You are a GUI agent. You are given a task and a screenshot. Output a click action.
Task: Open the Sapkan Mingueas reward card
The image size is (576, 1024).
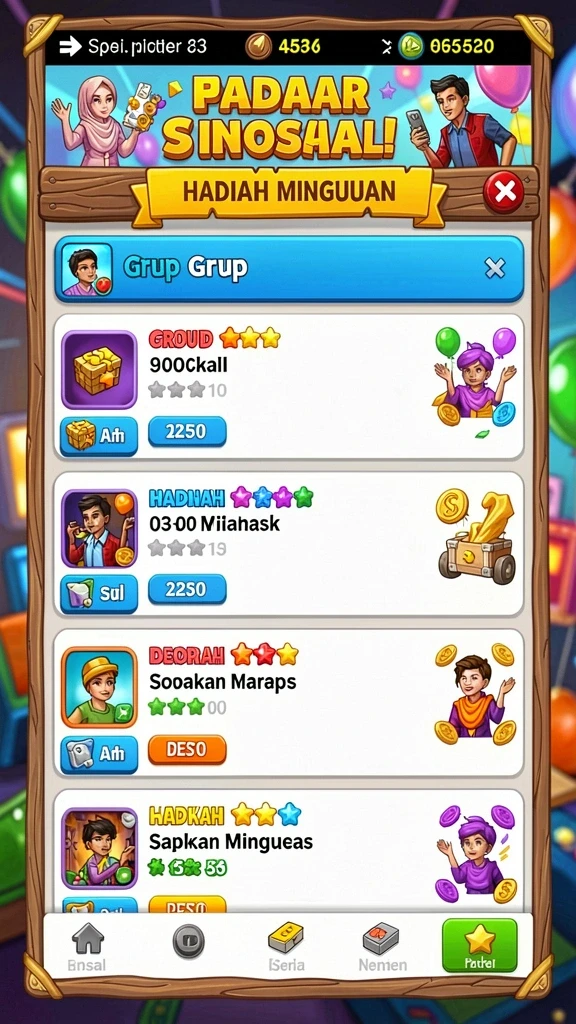pyautogui.click(x=288, y=850)
